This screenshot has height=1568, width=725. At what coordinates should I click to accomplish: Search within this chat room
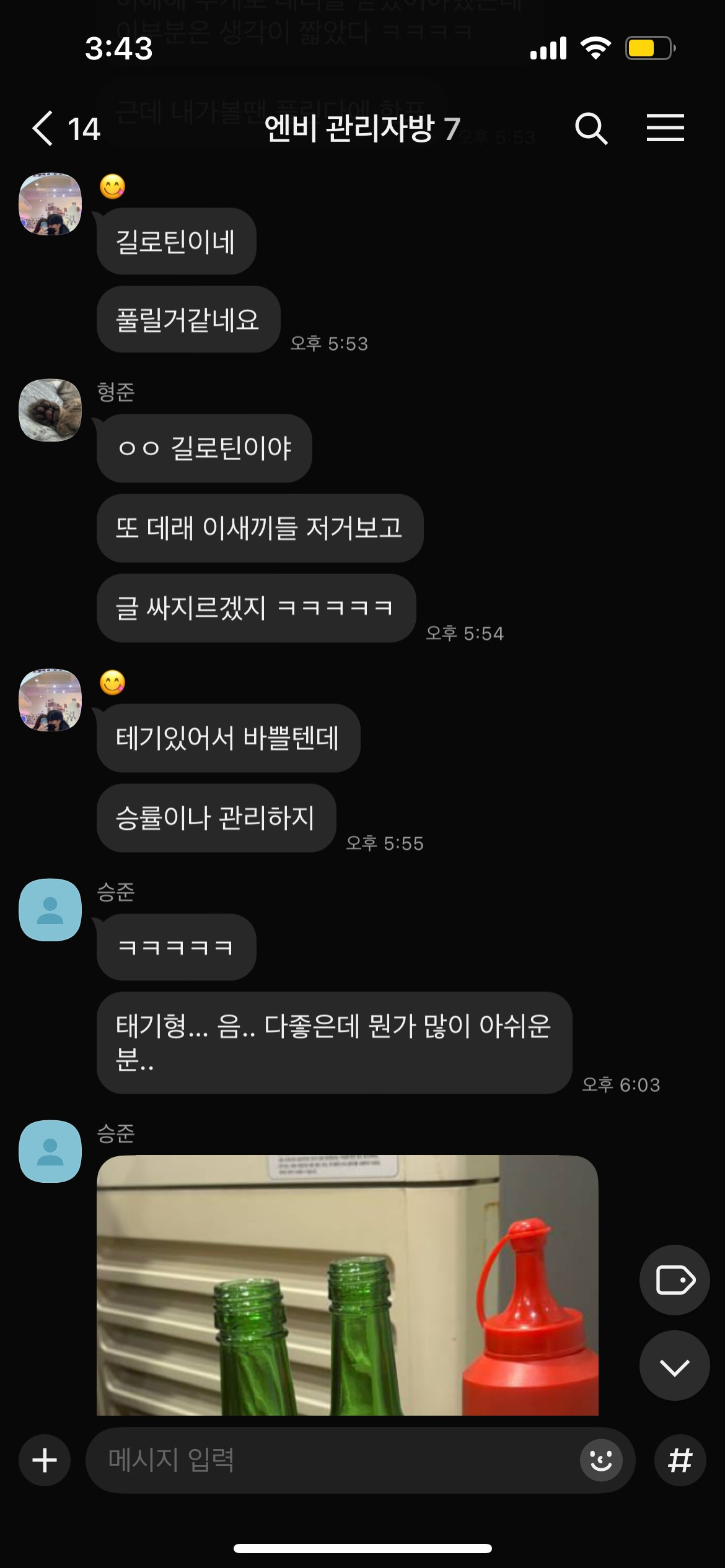tap(591, 129)
